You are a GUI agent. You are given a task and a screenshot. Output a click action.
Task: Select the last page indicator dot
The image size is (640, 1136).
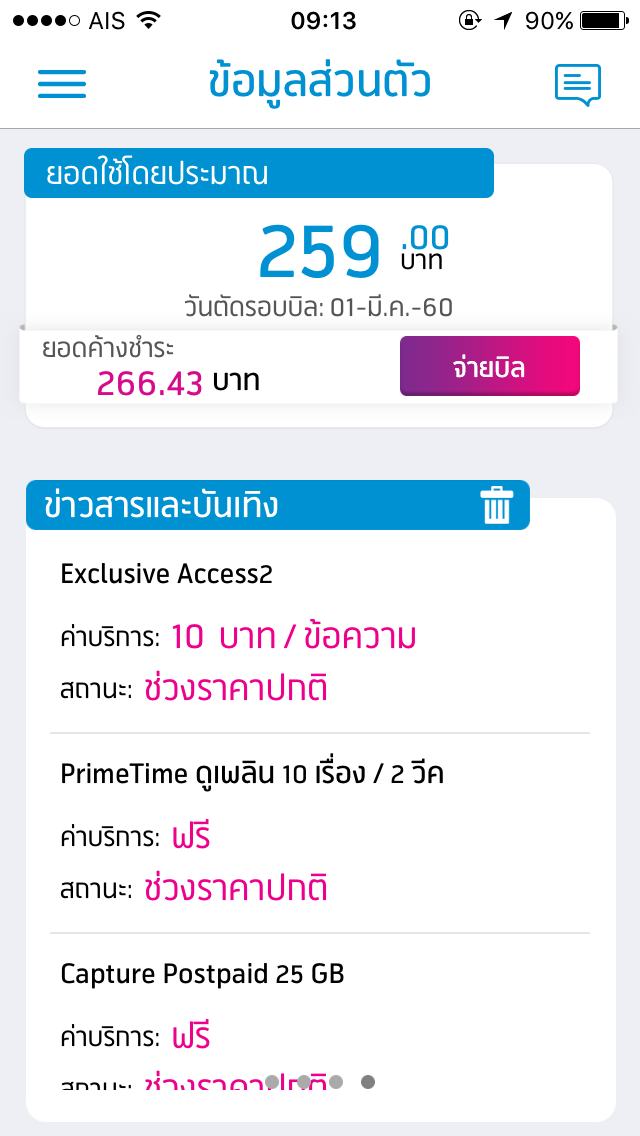[368, 1082]
